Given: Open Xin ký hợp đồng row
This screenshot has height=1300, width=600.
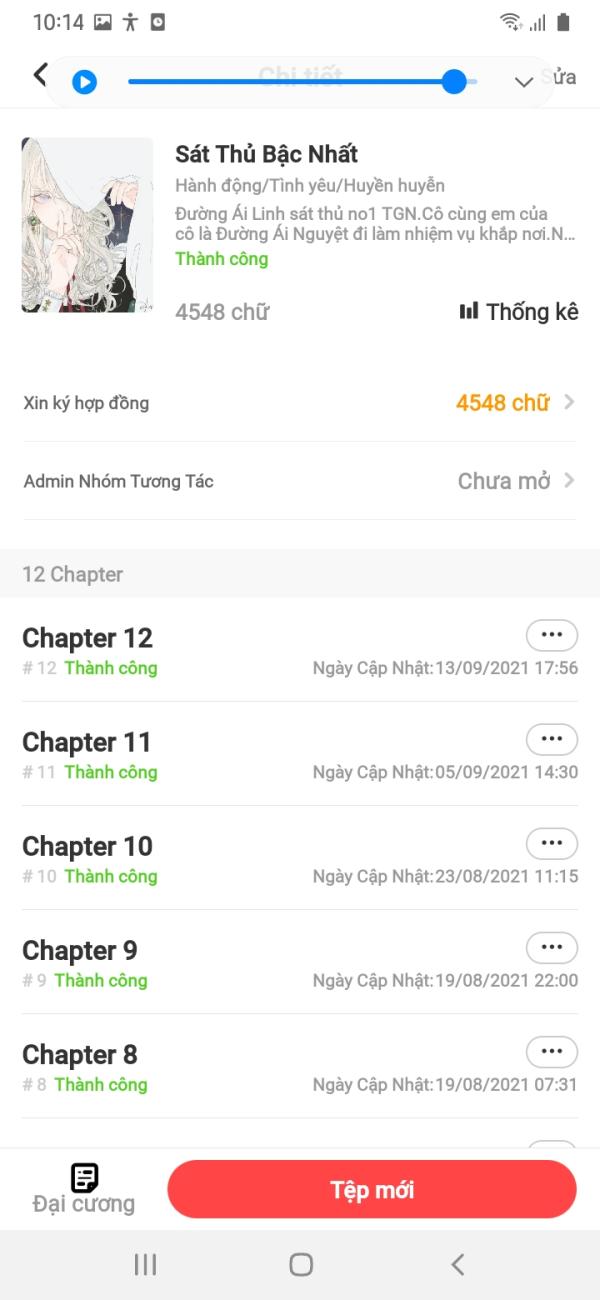Looking at the screenshot, I should [300, 403].
